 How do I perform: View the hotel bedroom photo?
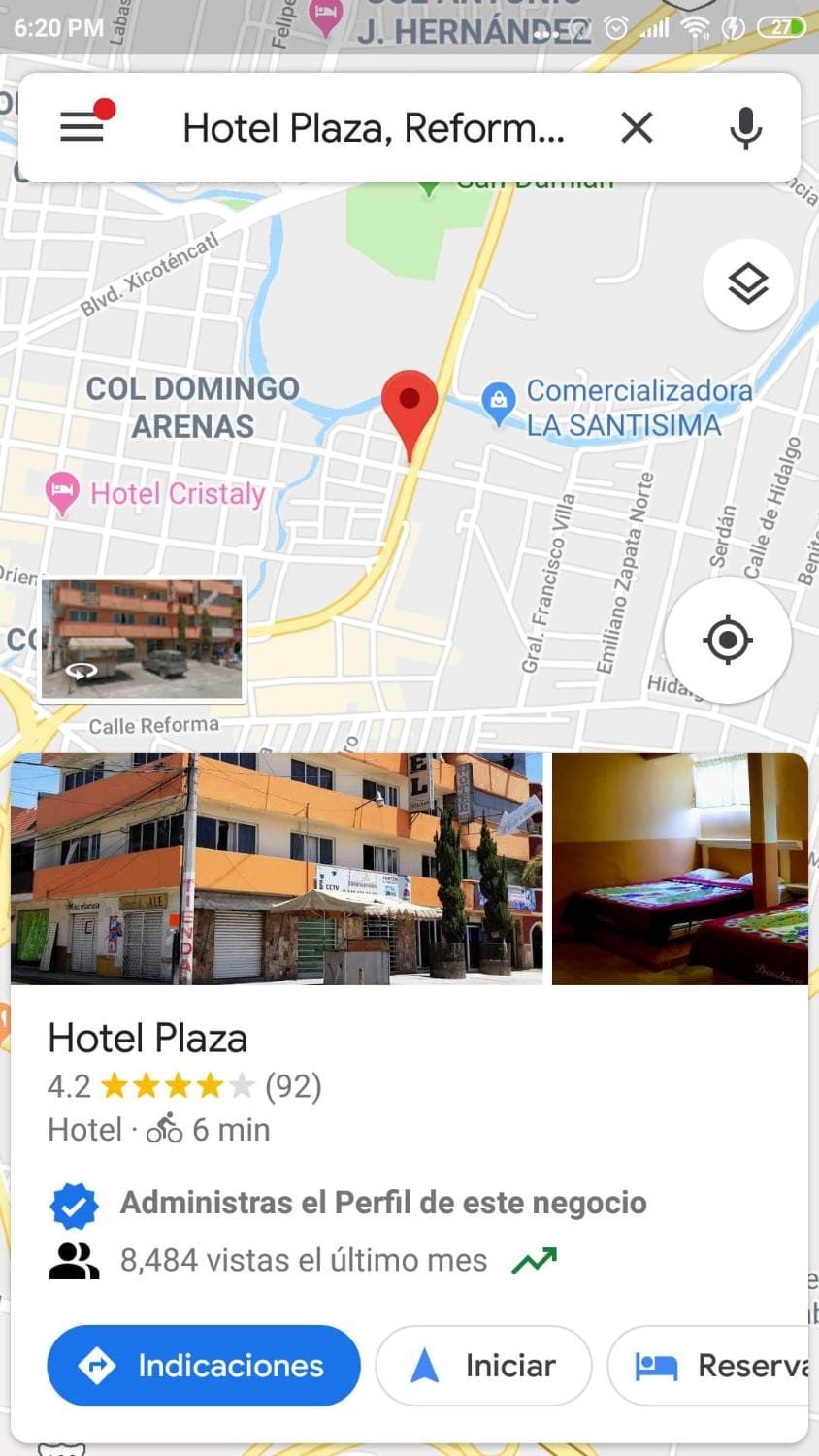click(x=679, y=869)
